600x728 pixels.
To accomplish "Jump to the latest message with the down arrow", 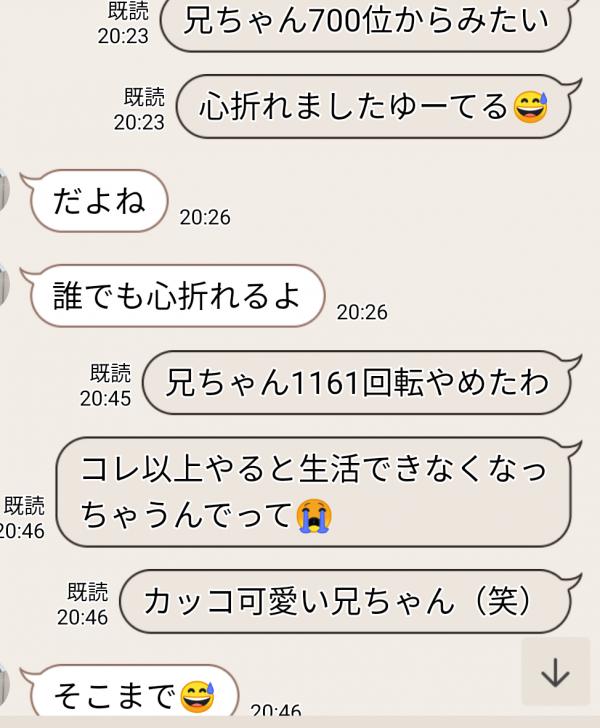I will 555,672.
